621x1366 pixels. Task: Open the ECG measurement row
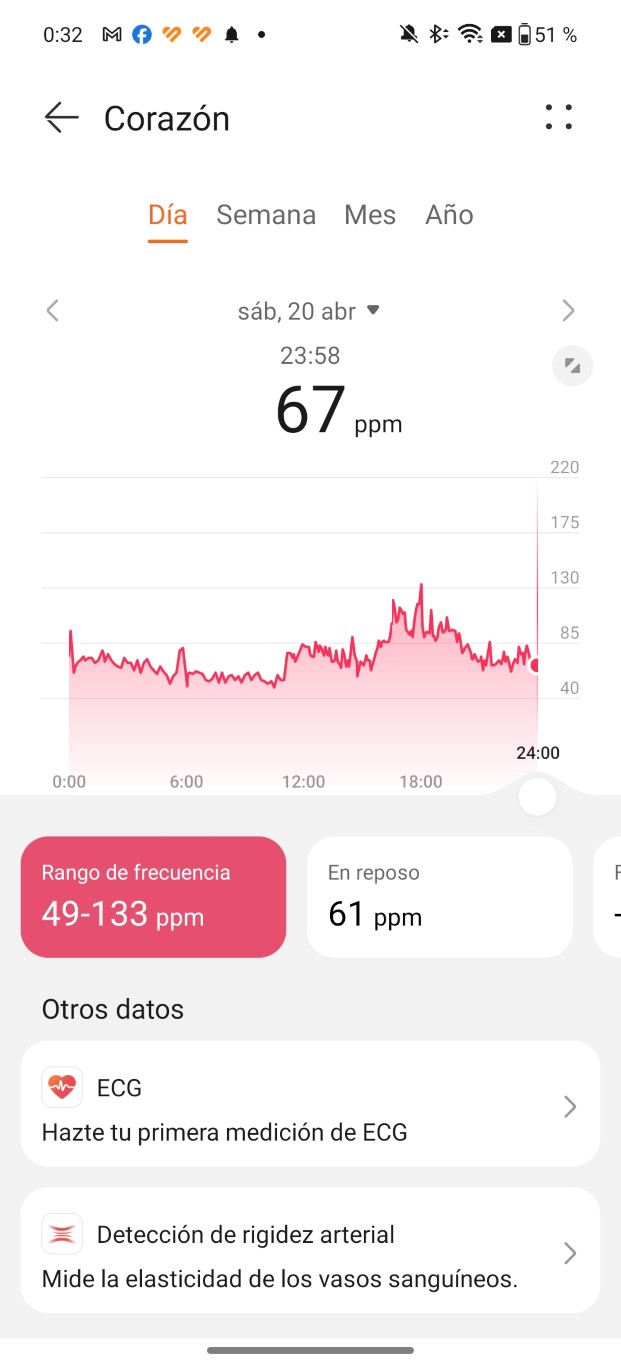tap(310, 1103)
